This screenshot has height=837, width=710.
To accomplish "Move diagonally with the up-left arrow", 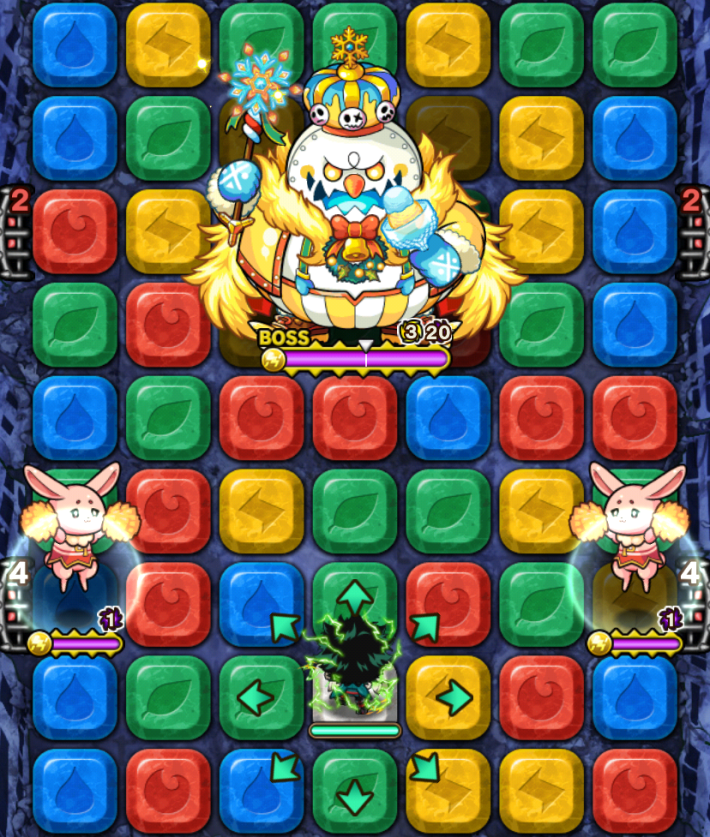I will pos(286,627).
